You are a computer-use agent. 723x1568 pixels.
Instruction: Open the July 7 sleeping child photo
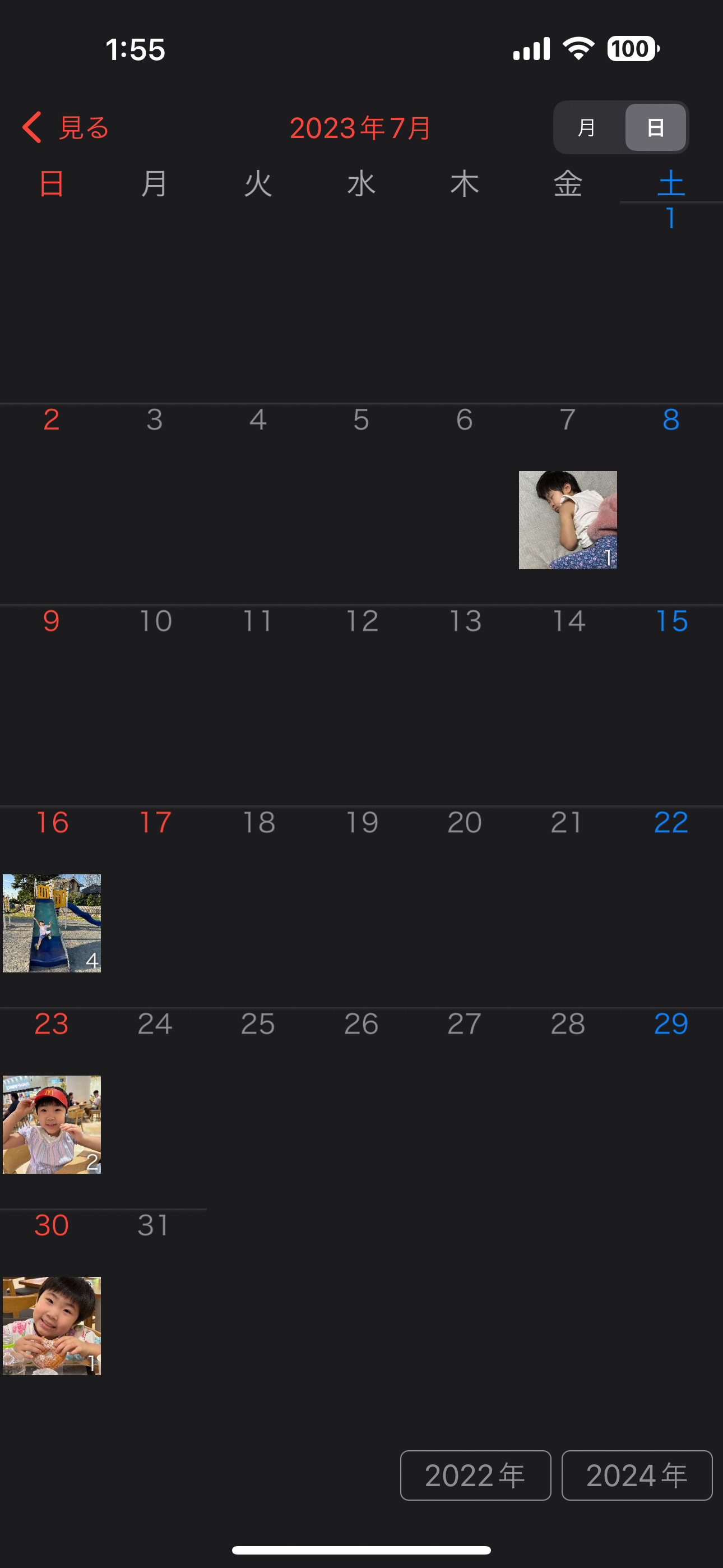[x=567, y=520]
